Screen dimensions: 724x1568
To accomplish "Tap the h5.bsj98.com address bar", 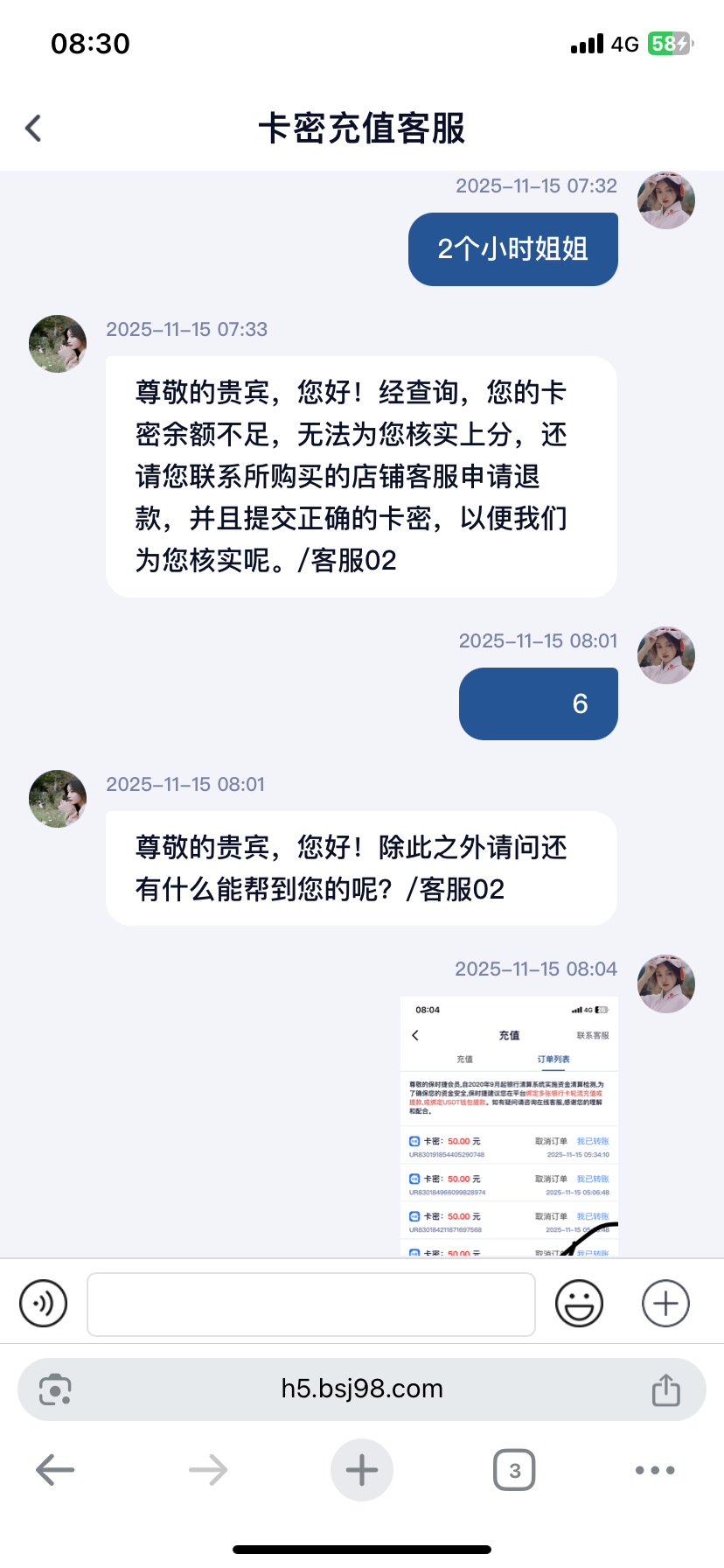I will (x=362, y=1389).
